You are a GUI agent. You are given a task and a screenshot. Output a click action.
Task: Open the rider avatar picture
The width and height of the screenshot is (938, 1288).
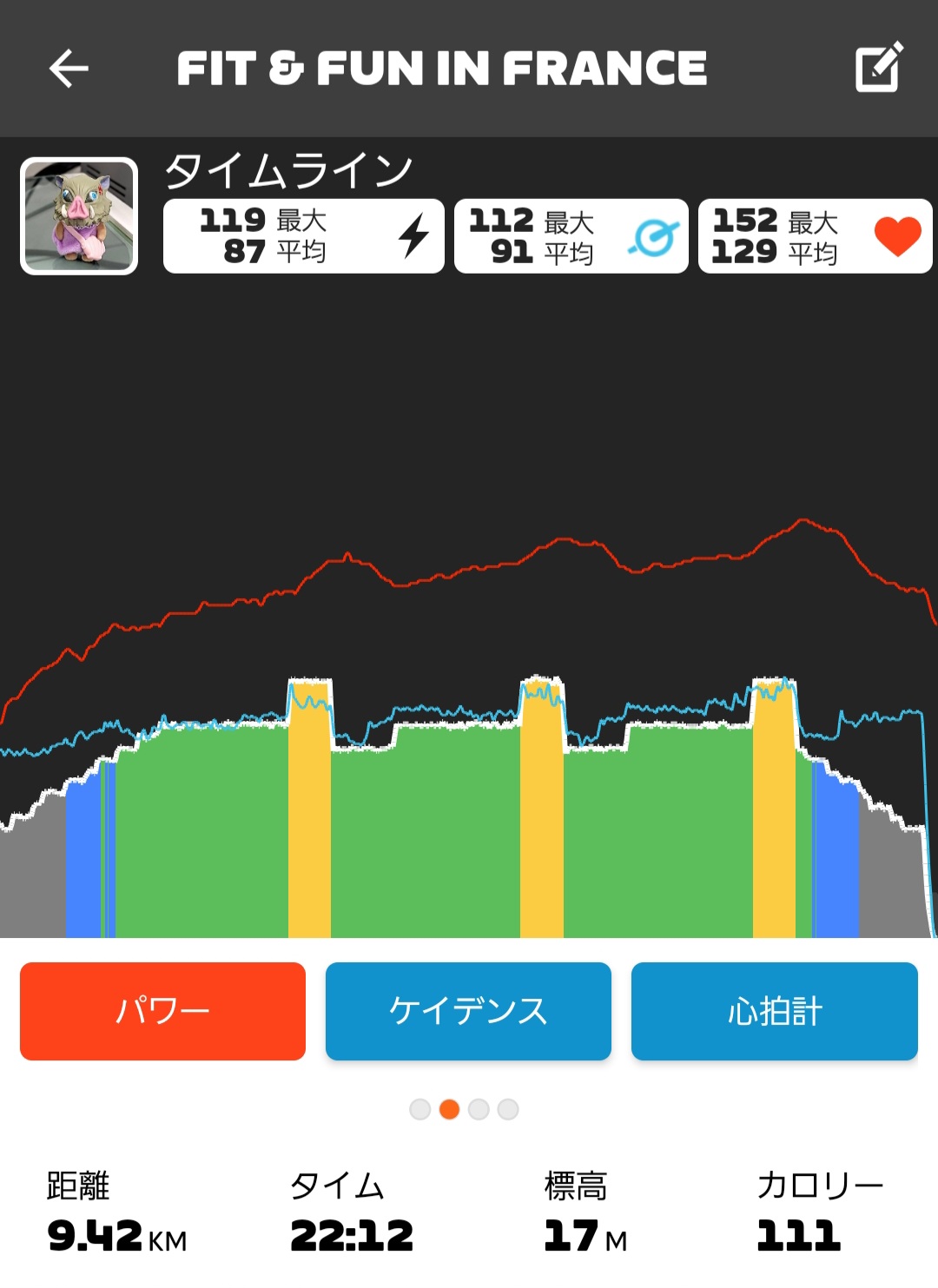(x=79, y=216)
